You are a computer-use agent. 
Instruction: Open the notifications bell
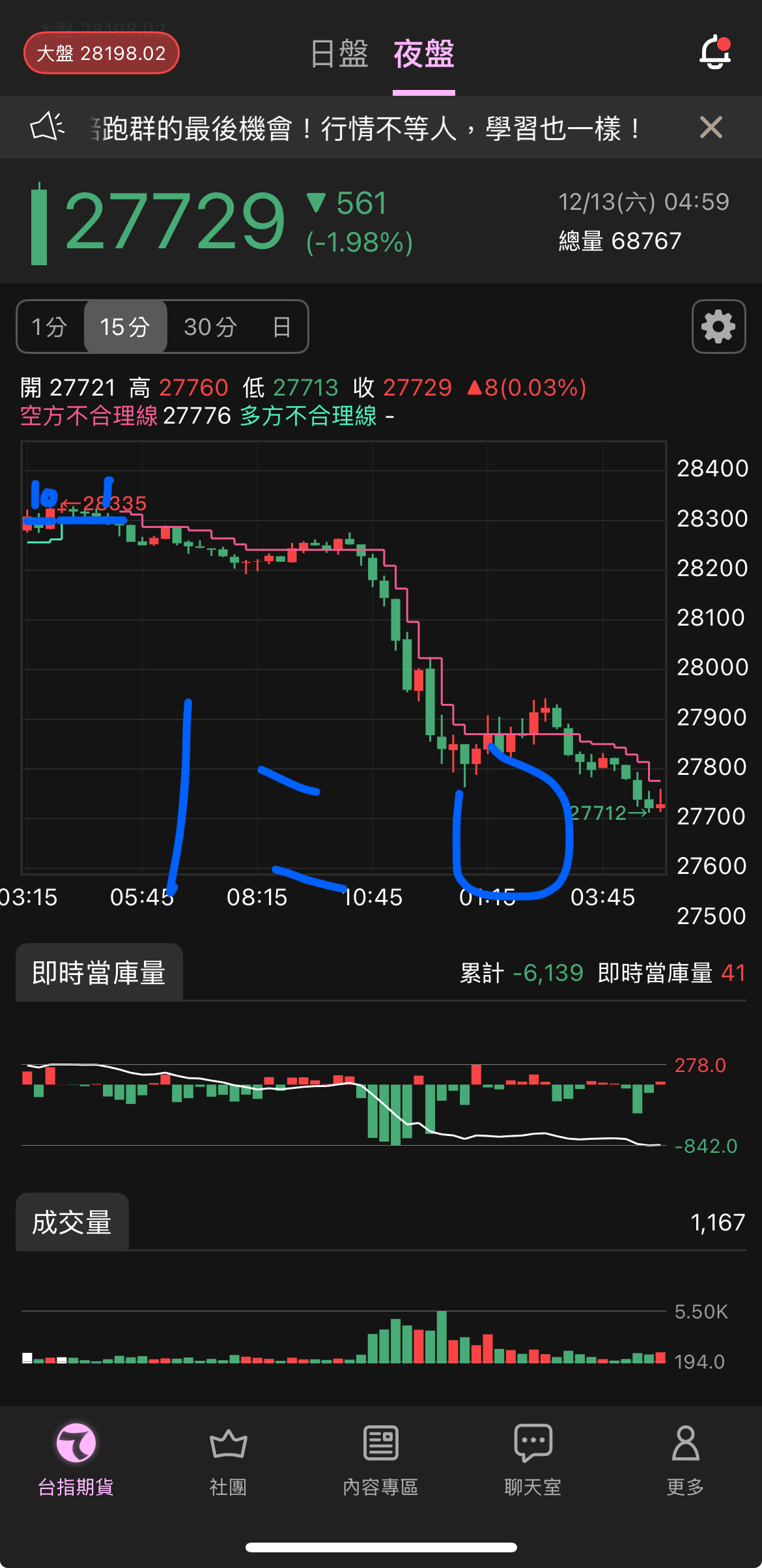point(715,52)
